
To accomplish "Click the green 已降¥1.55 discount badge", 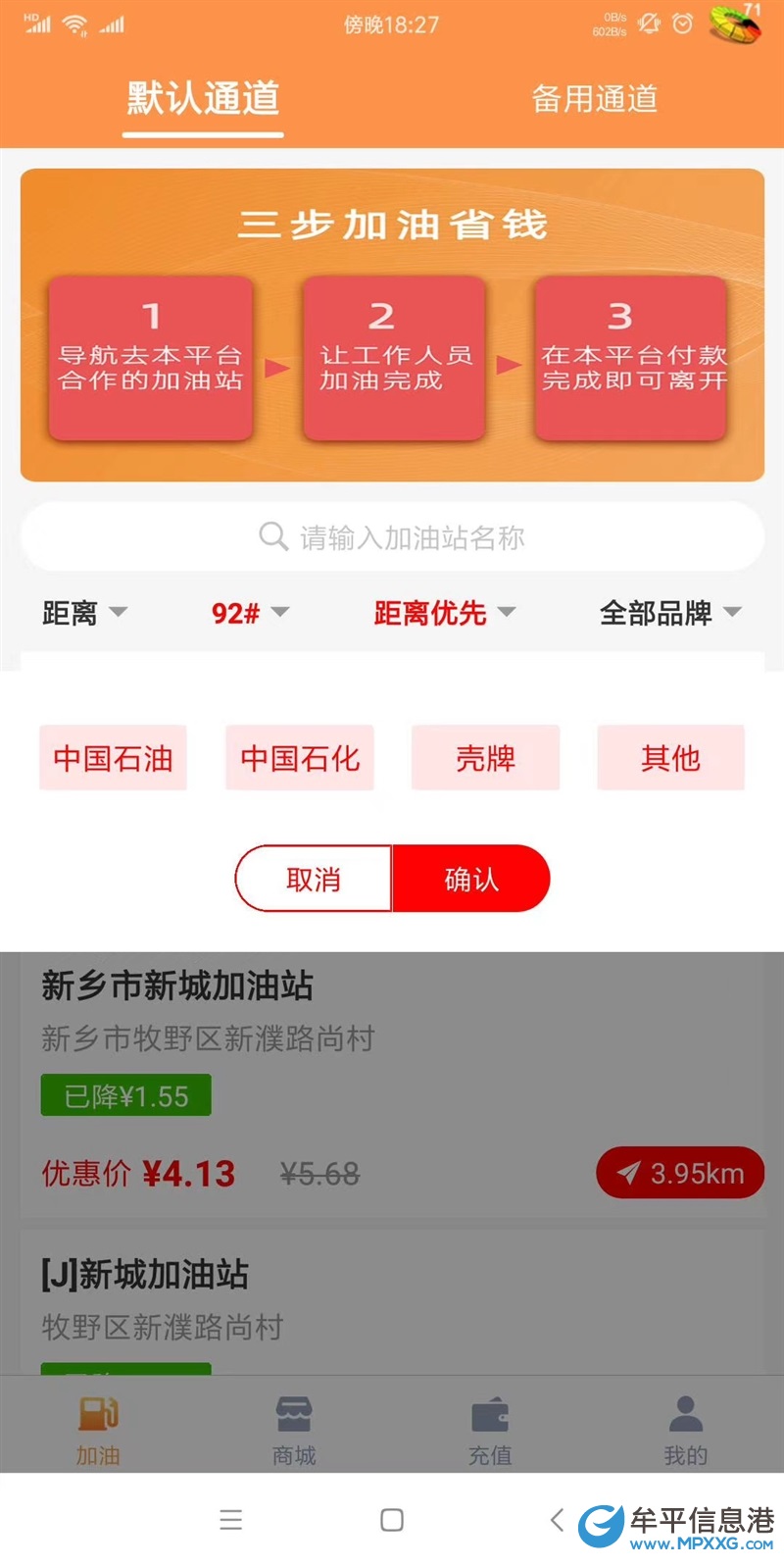I will click(124, 1095).
